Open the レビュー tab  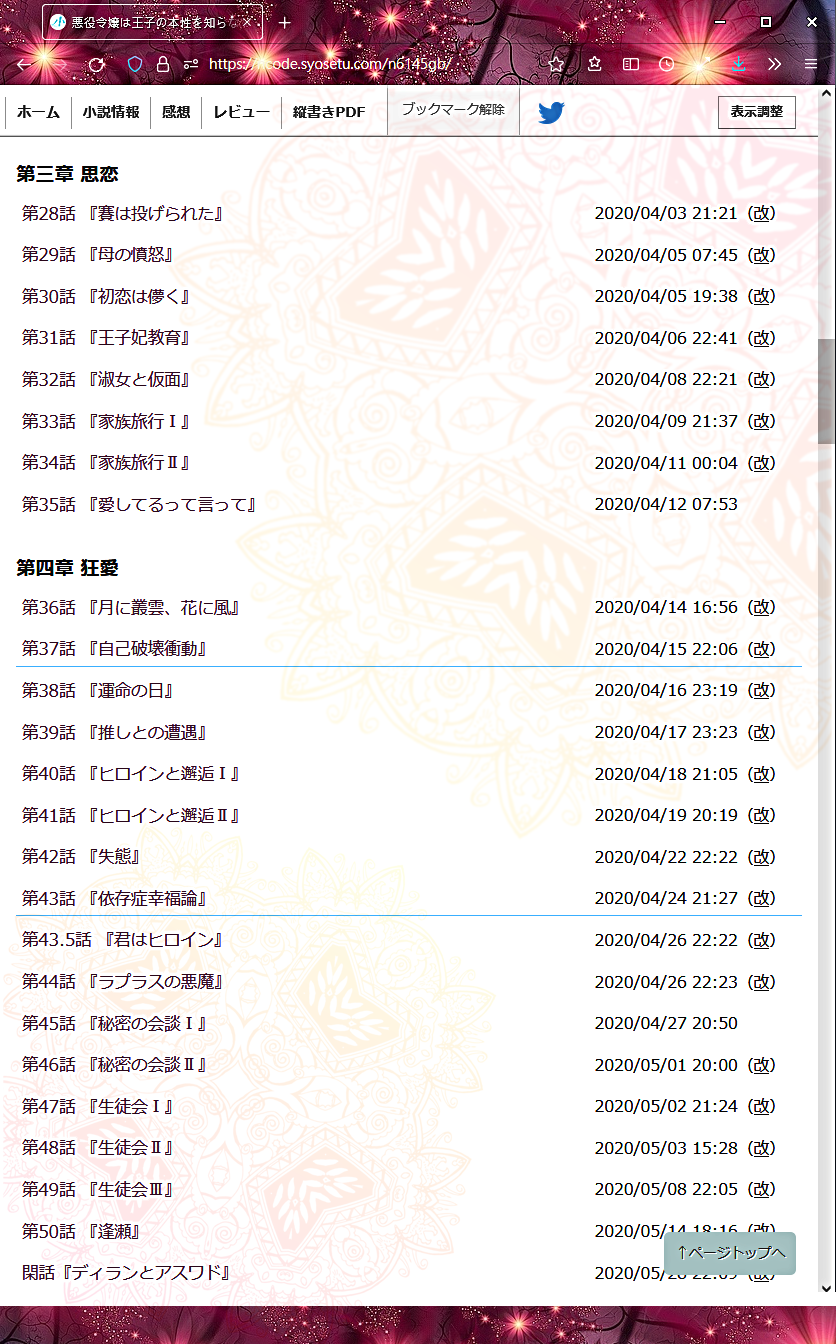241,112
